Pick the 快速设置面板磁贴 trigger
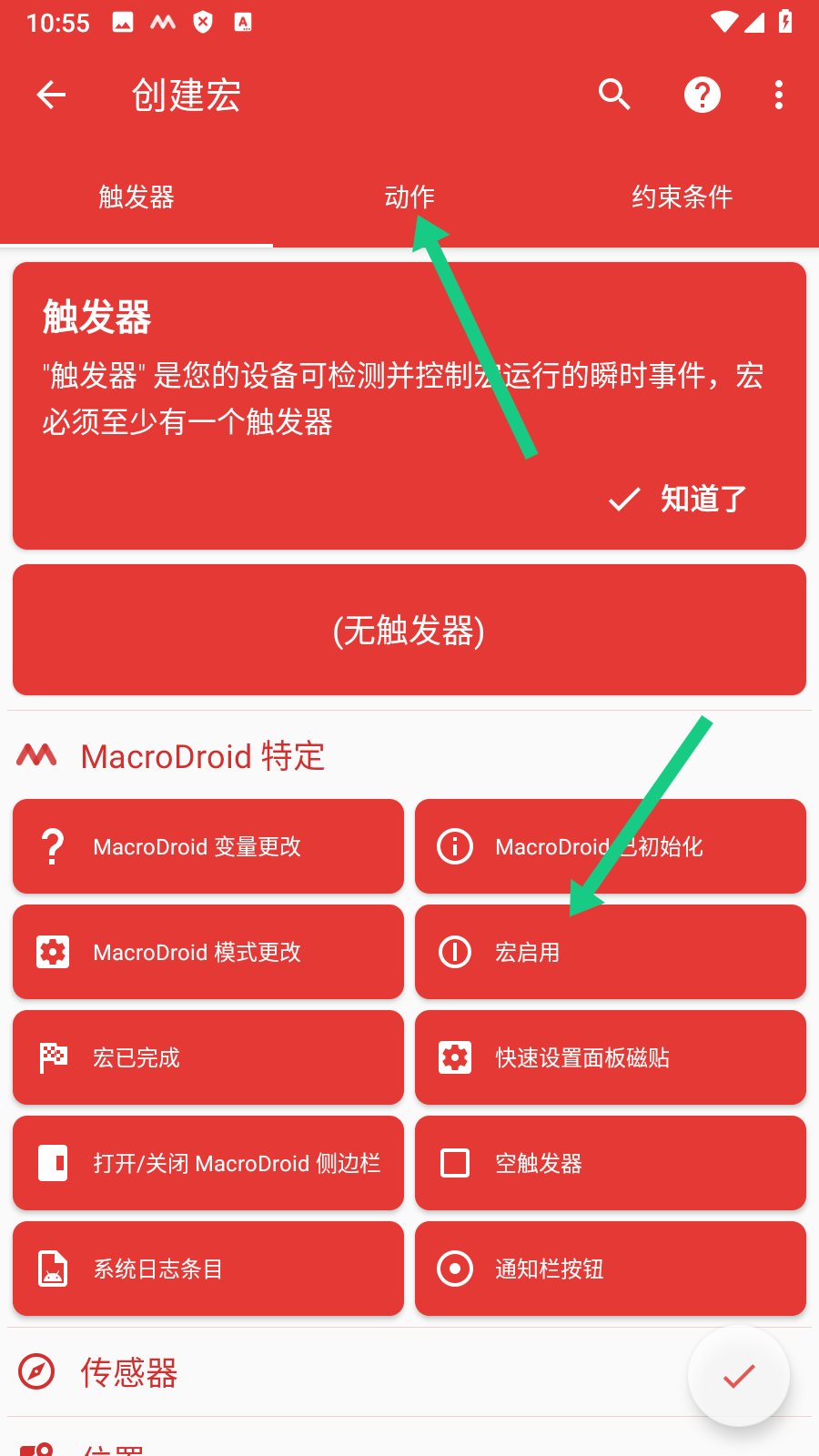Viewport: 819px width, 1456px height. point(610,1057)
